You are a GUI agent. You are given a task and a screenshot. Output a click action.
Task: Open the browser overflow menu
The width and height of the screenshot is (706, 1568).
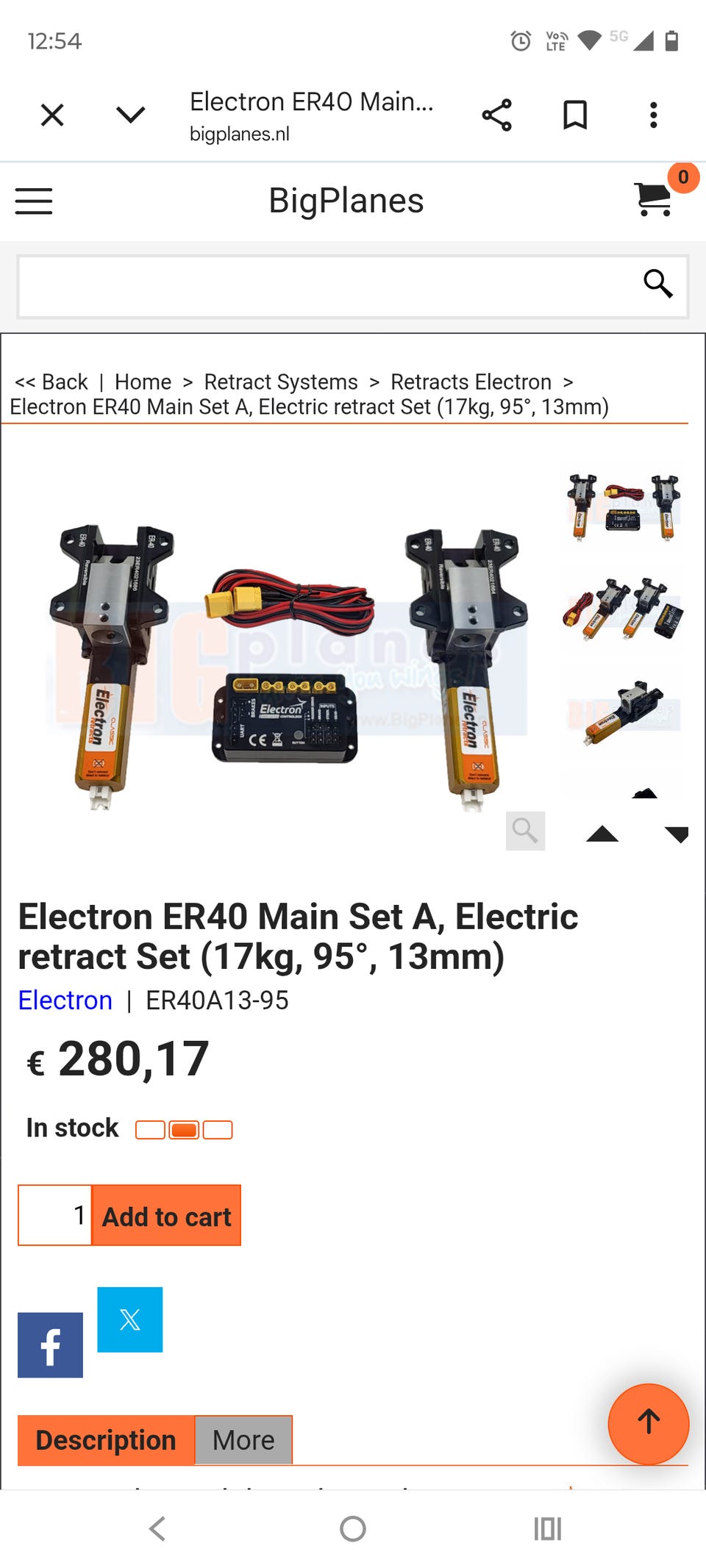coord(653,115)
